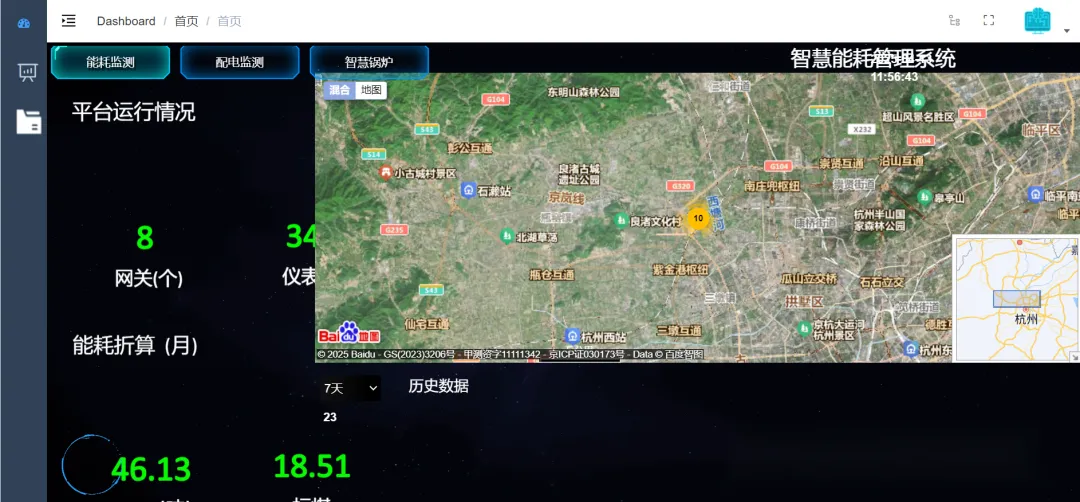Enter fullscreen mode

[989, 20]
